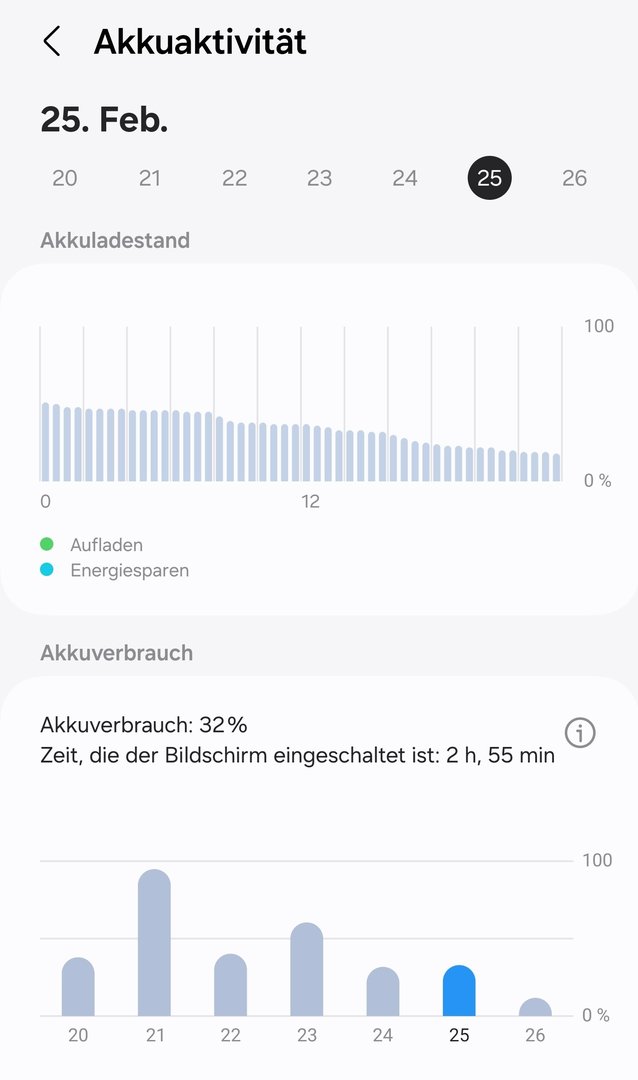
Task: Select day 20 in the date row
Action: point(65,179)
